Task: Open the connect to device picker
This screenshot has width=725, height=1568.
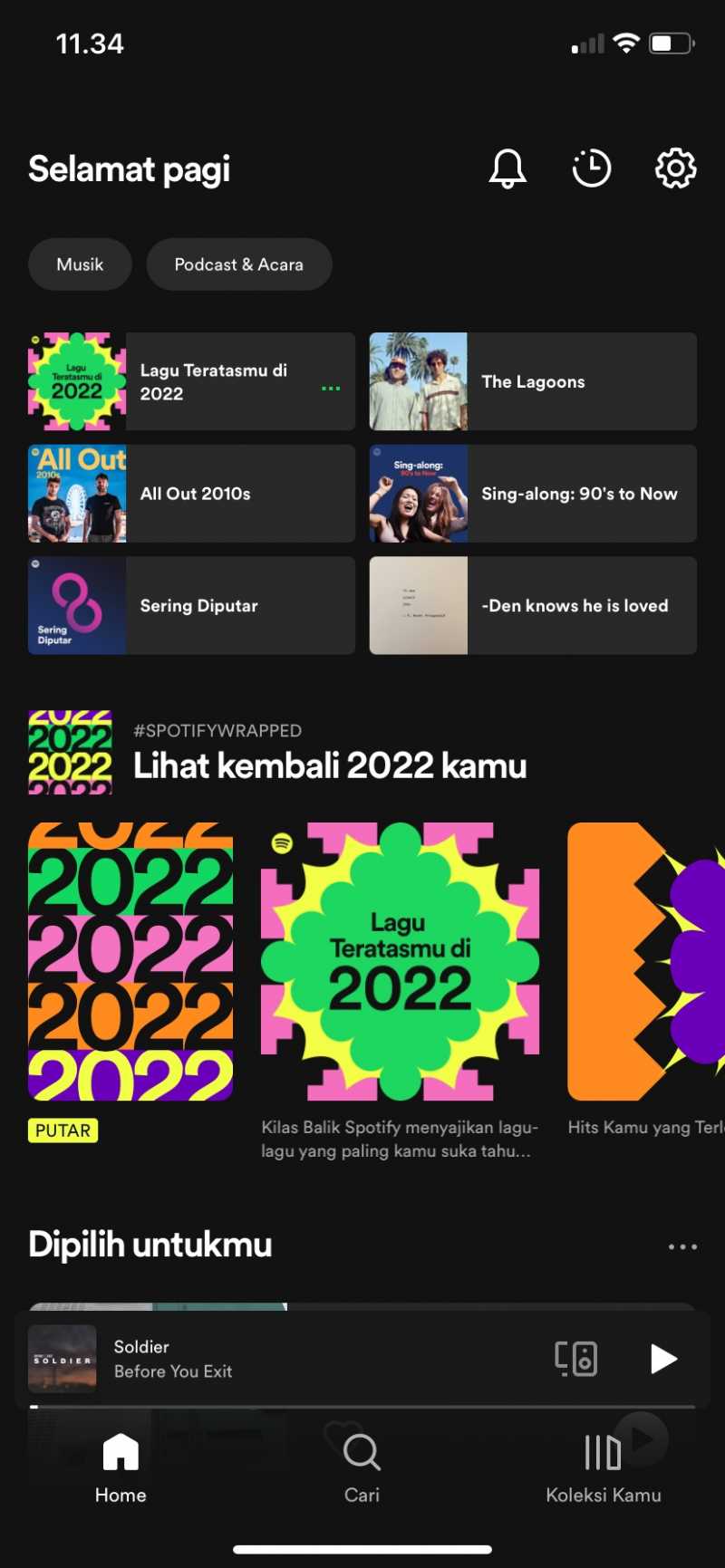Action: 576,1359
